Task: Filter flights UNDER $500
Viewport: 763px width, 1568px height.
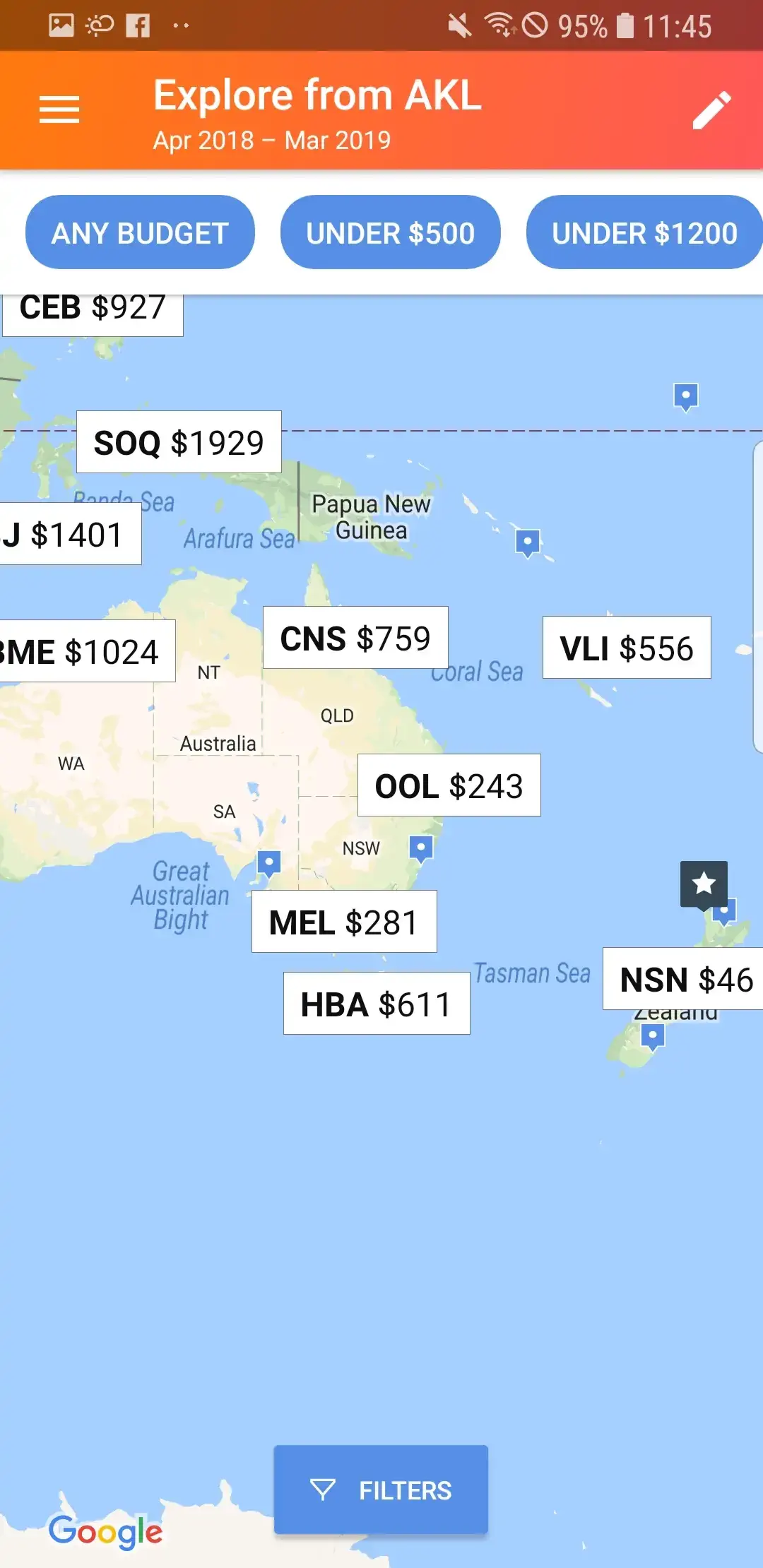Action: (x=390, y=233)
